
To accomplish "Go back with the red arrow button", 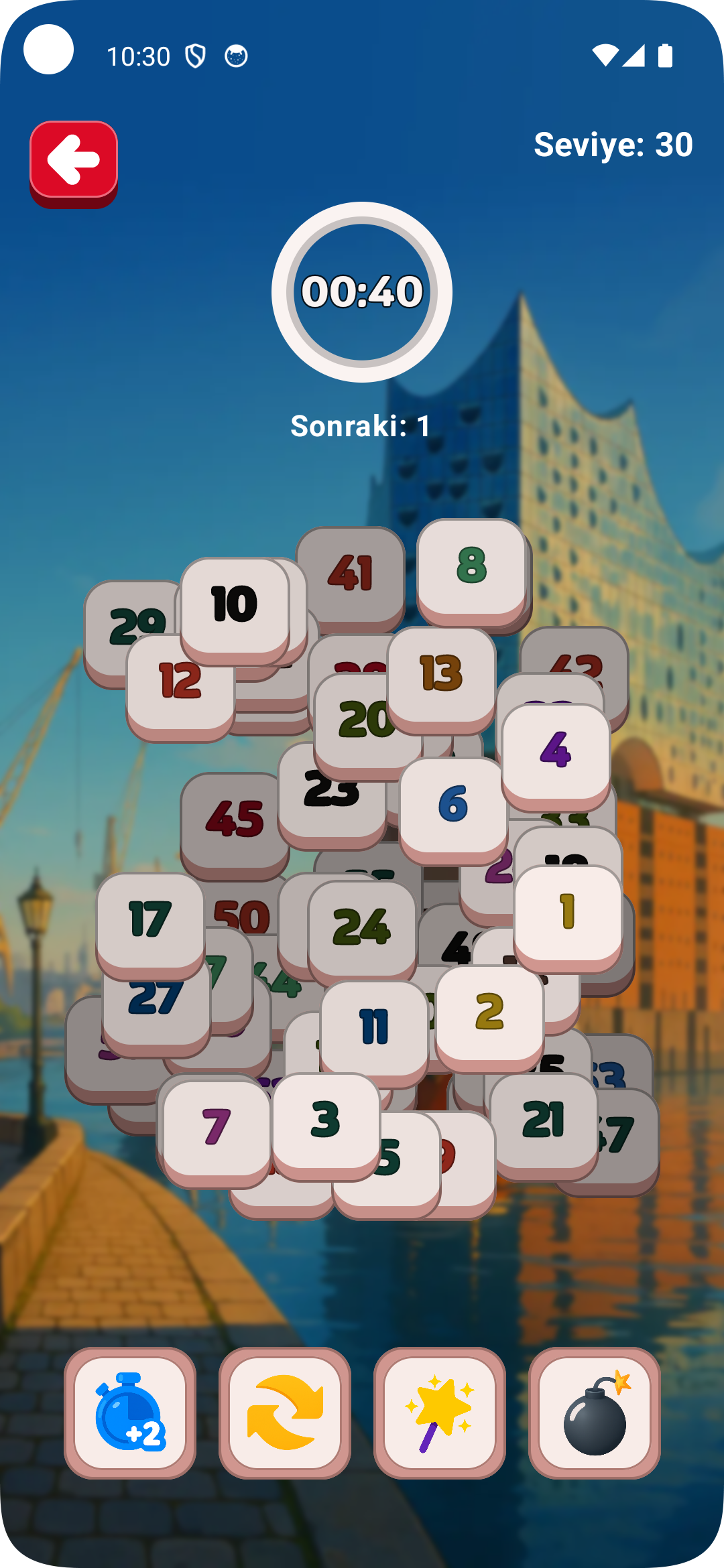I will 74,161.
